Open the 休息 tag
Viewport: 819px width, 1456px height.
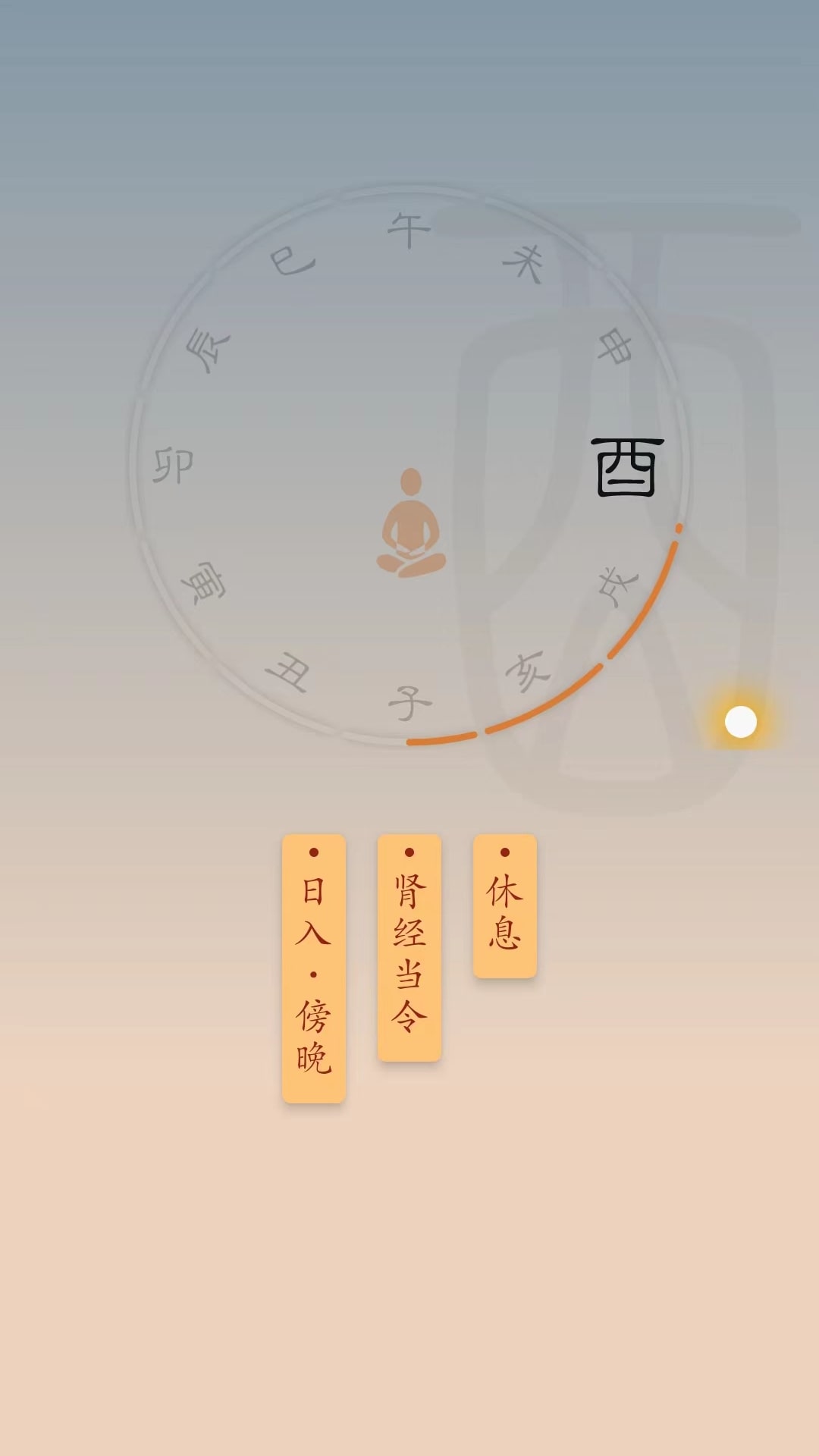pyautogui.click(x=505, y=906)
